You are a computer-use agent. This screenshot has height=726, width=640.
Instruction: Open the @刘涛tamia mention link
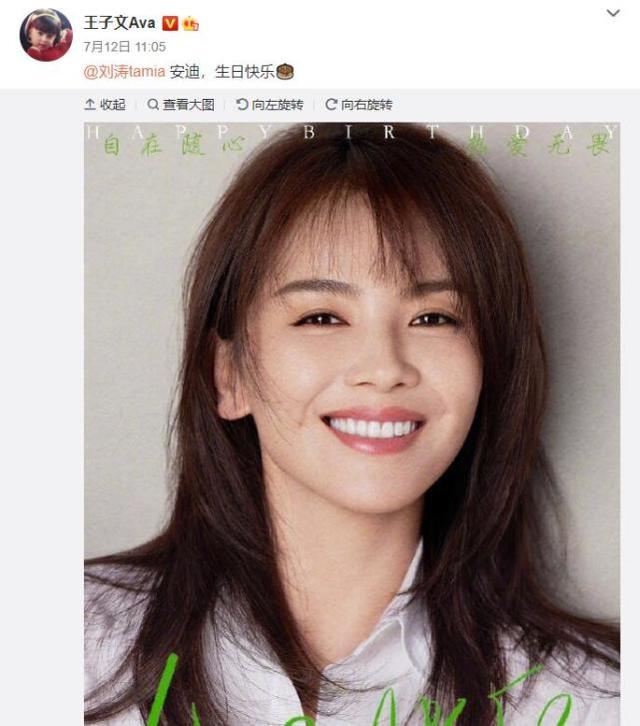(124, 72)
